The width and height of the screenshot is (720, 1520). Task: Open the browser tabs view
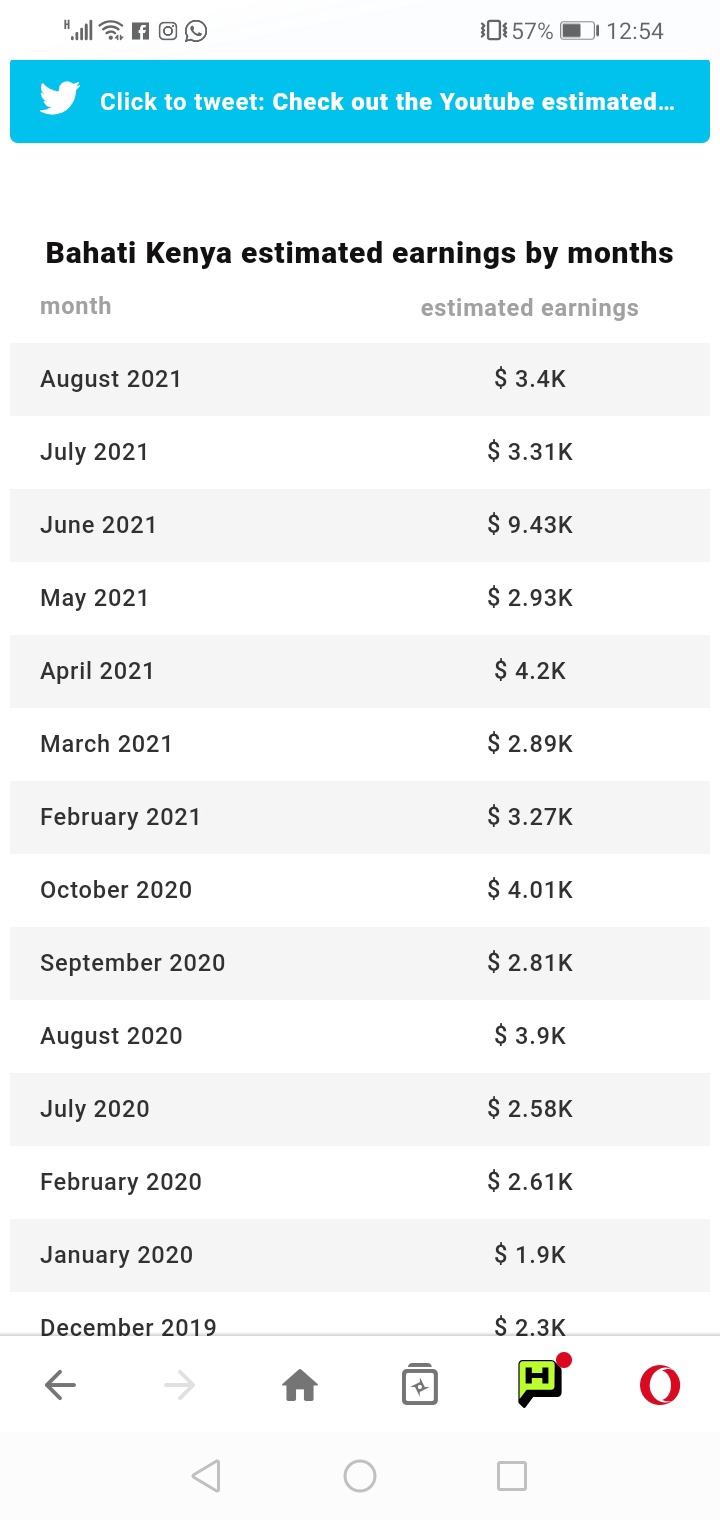pos(420,1385)
